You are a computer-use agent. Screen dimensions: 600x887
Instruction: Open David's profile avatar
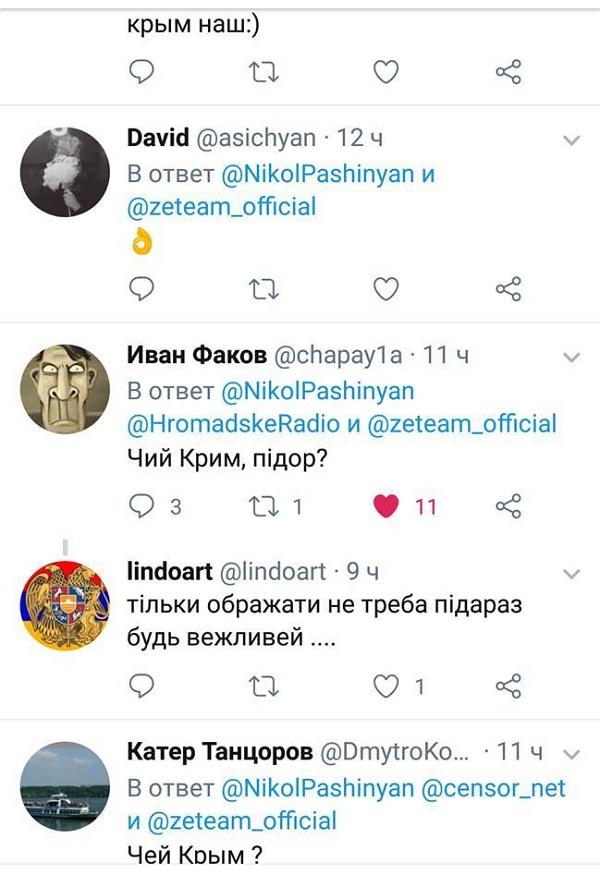[65, 171]
